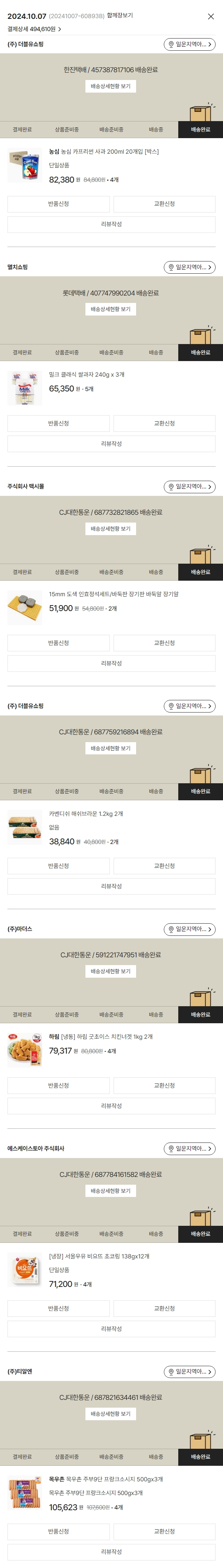Open address chip next to (주)티알엔
The image size is (223, 1568).
point(190,1372)
